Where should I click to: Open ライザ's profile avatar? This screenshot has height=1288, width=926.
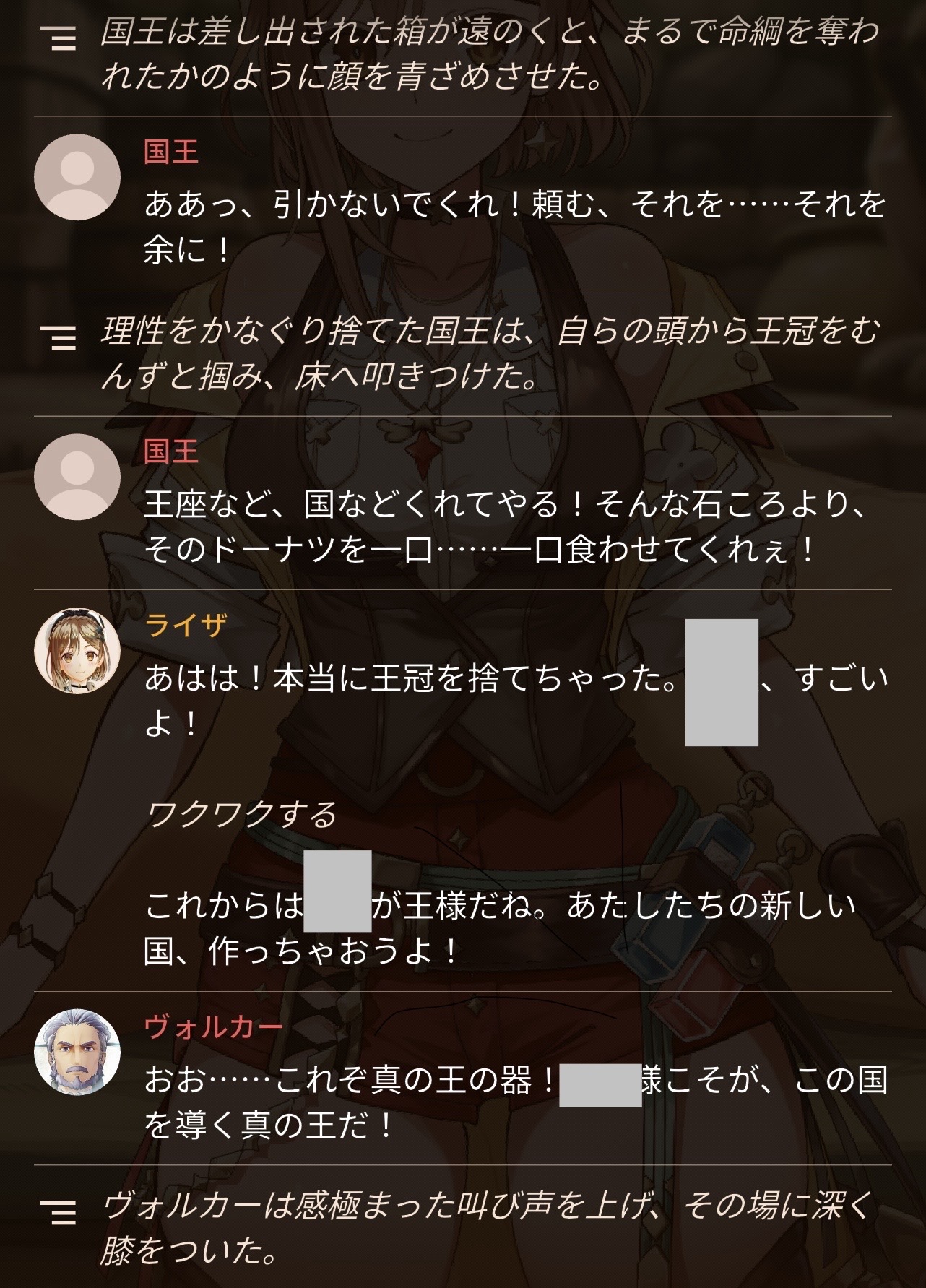coord(77,651)
